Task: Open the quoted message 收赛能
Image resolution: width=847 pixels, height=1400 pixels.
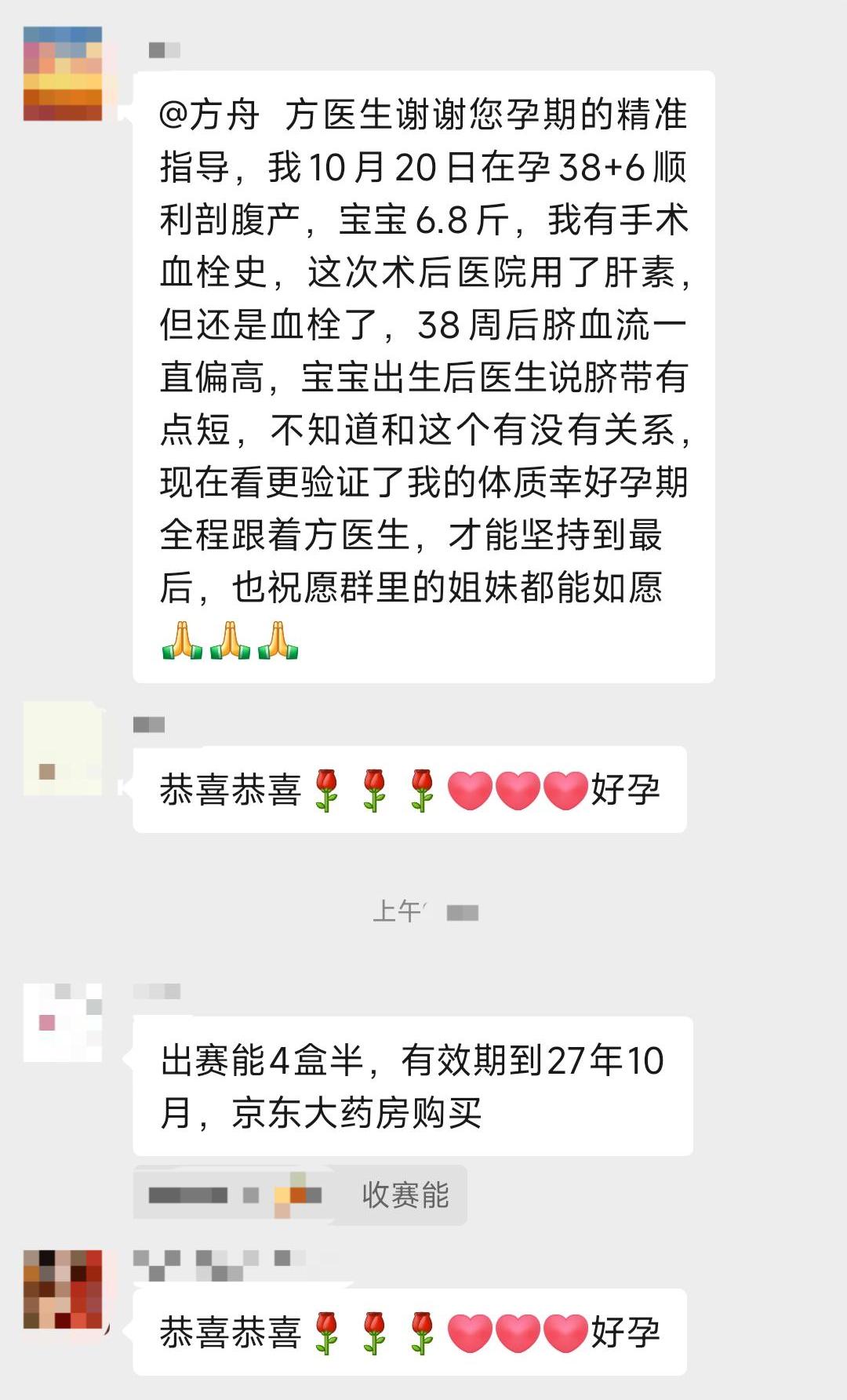Action: (x=300, y=1195)
